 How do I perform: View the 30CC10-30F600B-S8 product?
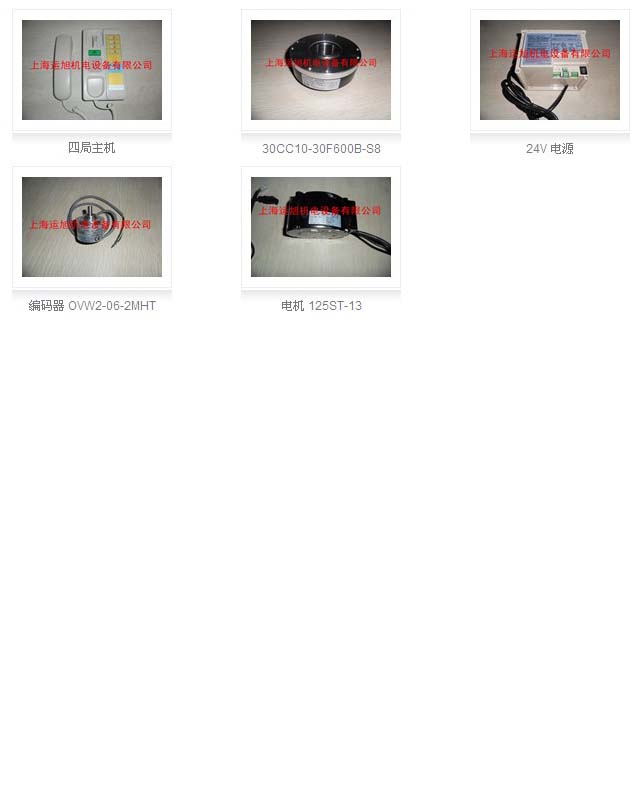coord(321,70)
